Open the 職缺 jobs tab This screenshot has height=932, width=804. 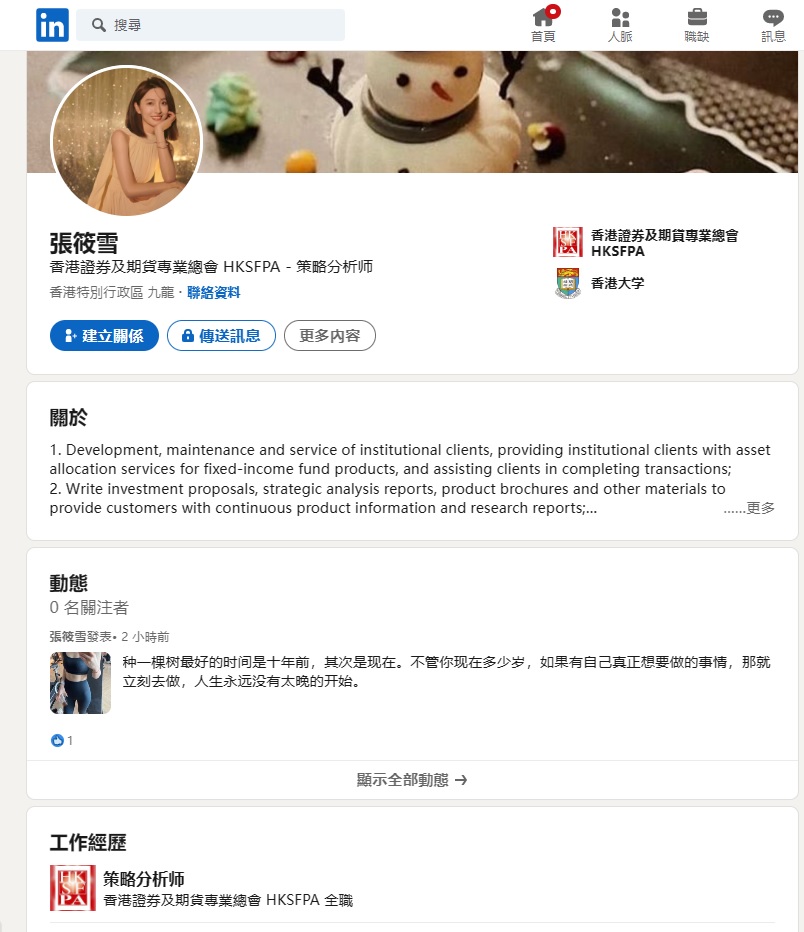697,25
